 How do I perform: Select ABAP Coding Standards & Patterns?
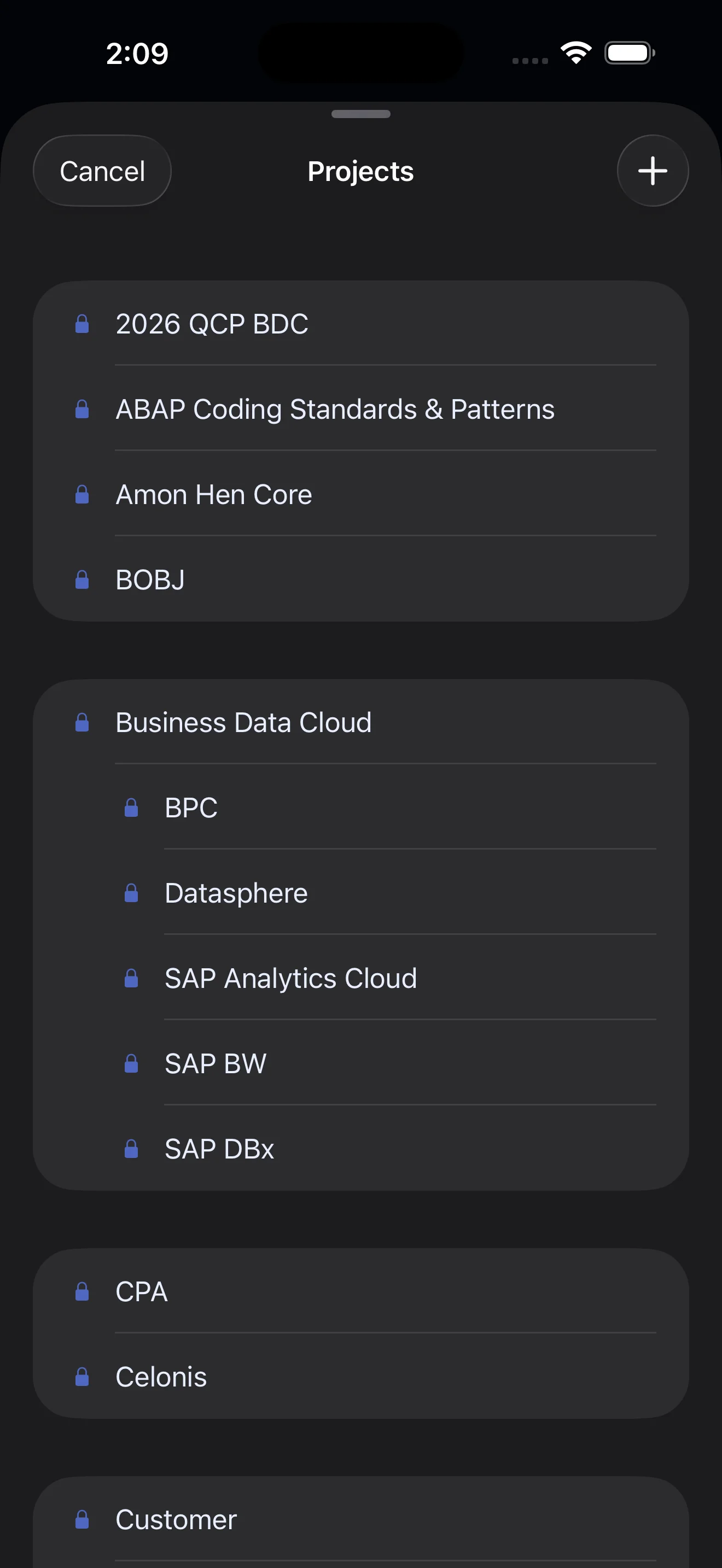tap(335, 408)
